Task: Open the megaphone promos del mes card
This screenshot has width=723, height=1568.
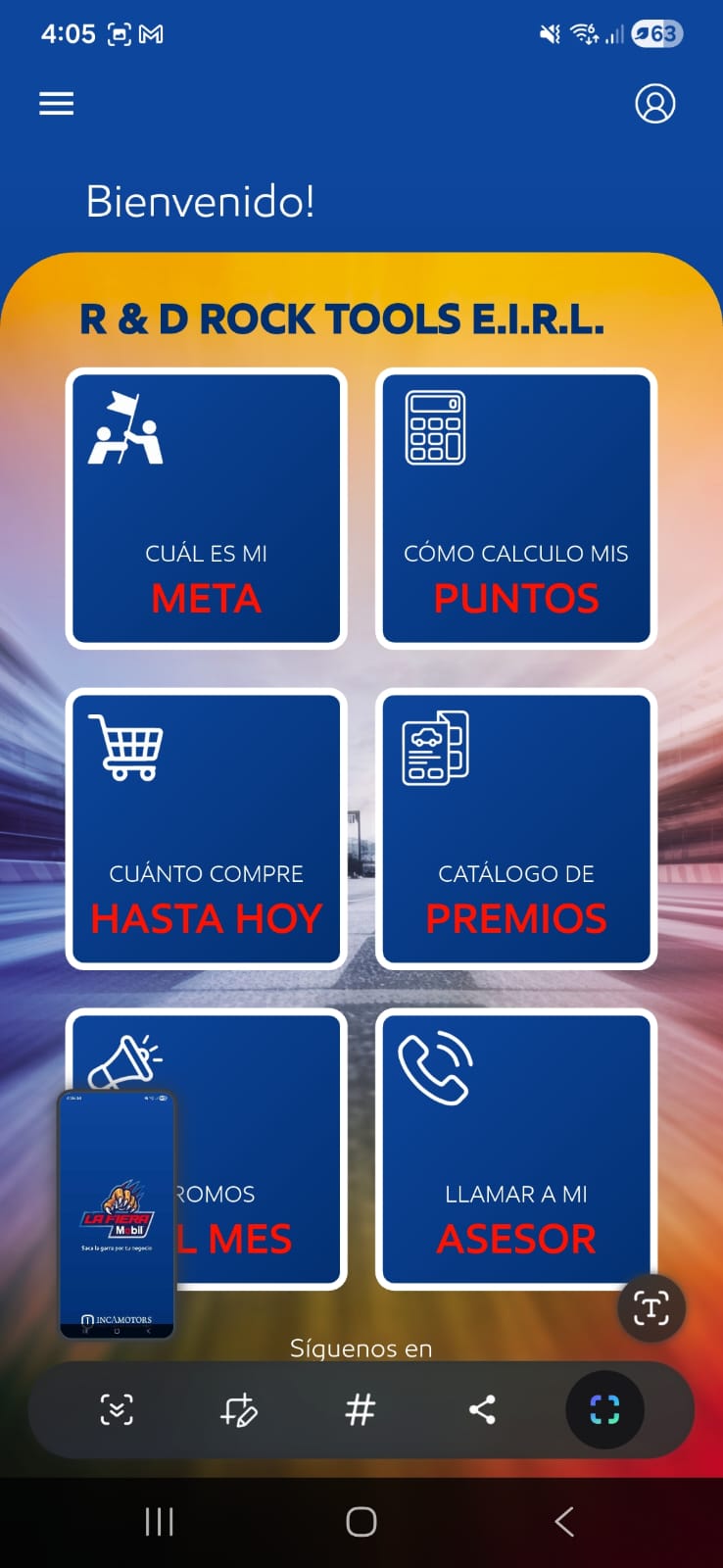Action: coord(260,1147)
